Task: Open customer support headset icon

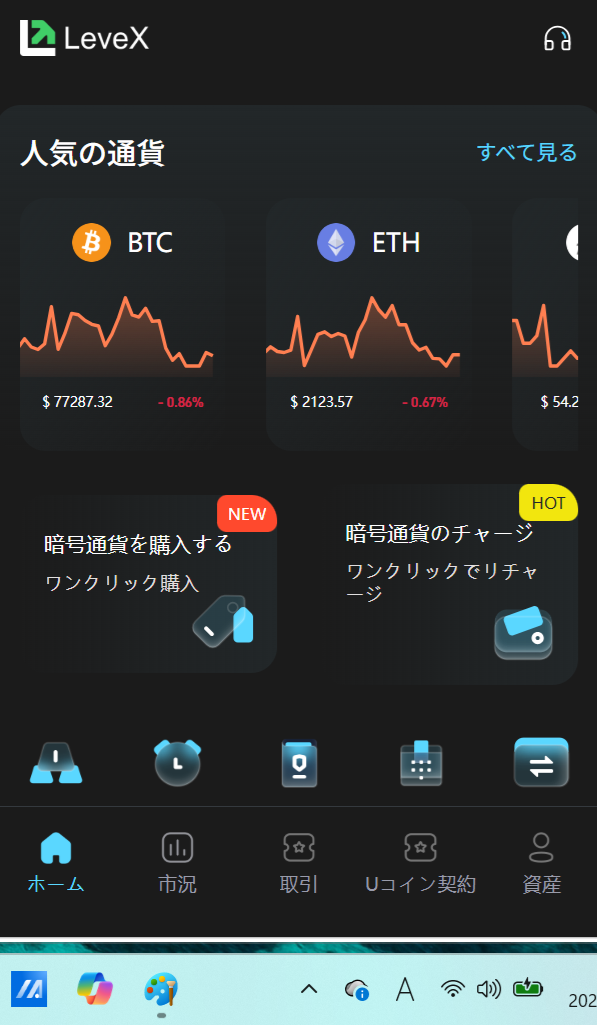Action: pos(558,38)
